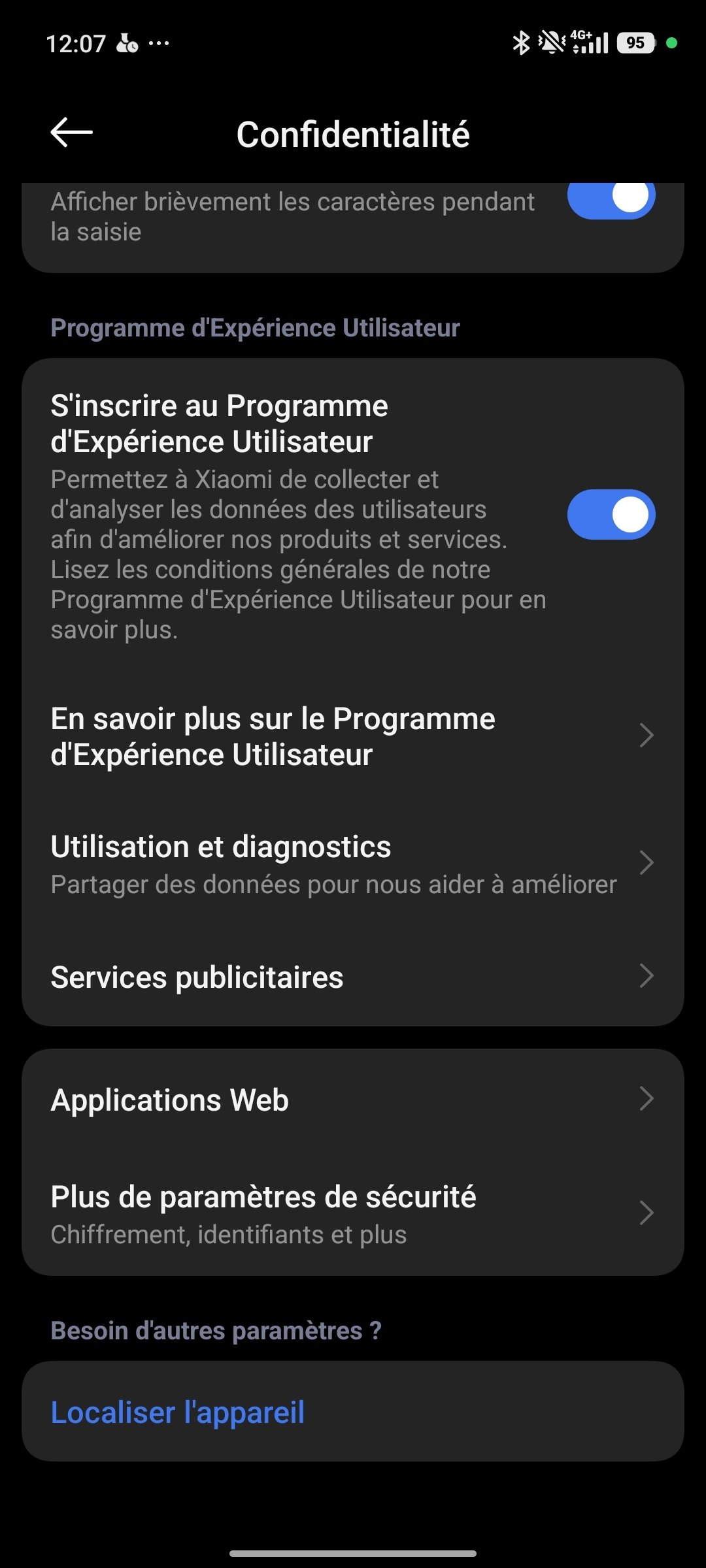Screen dimensions: 706x1568
Task: Open Applications Web settings
Action: click(x=353, y=1100)
